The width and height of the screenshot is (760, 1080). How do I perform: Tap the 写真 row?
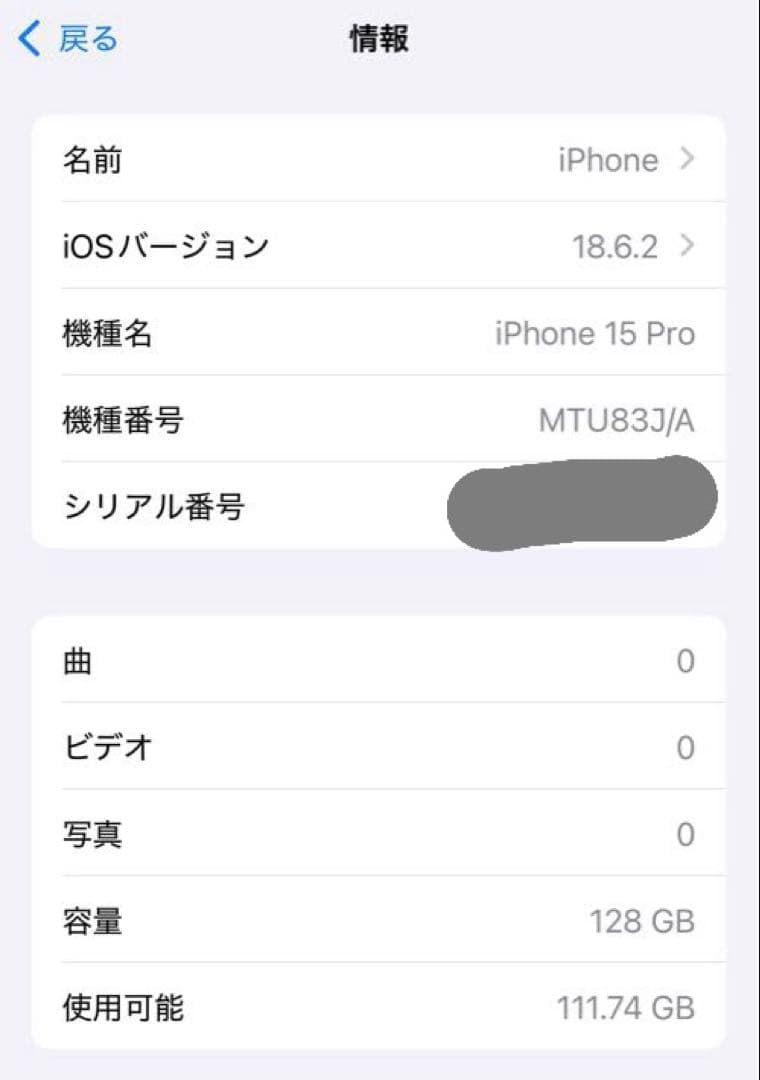pos(380,834)
